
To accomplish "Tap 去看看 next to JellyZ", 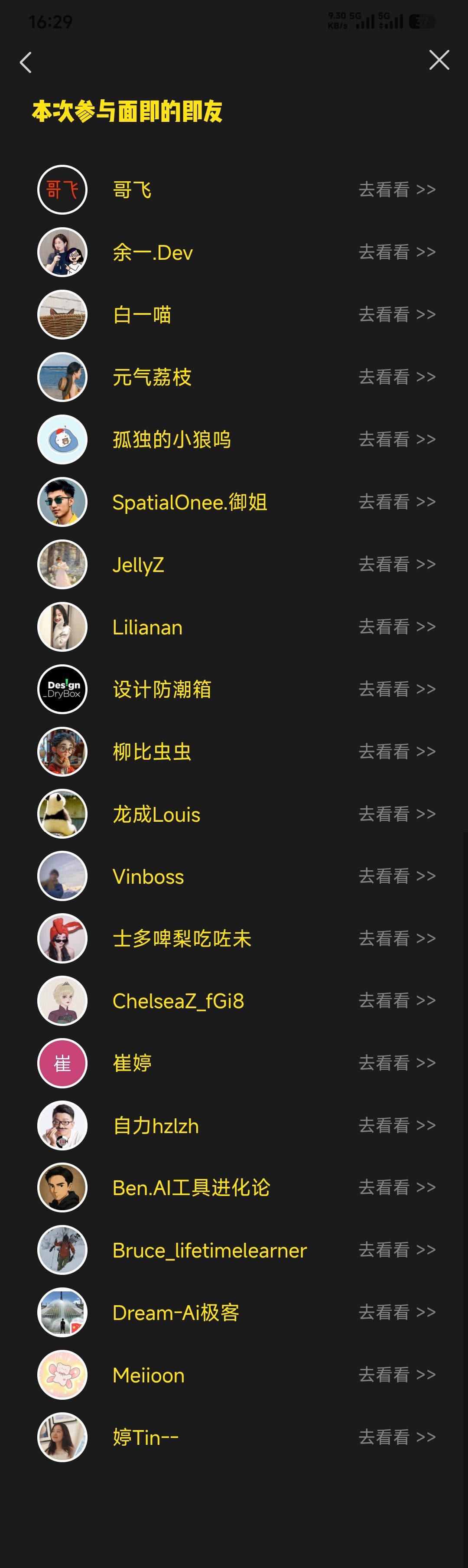I will pos(397,564).
